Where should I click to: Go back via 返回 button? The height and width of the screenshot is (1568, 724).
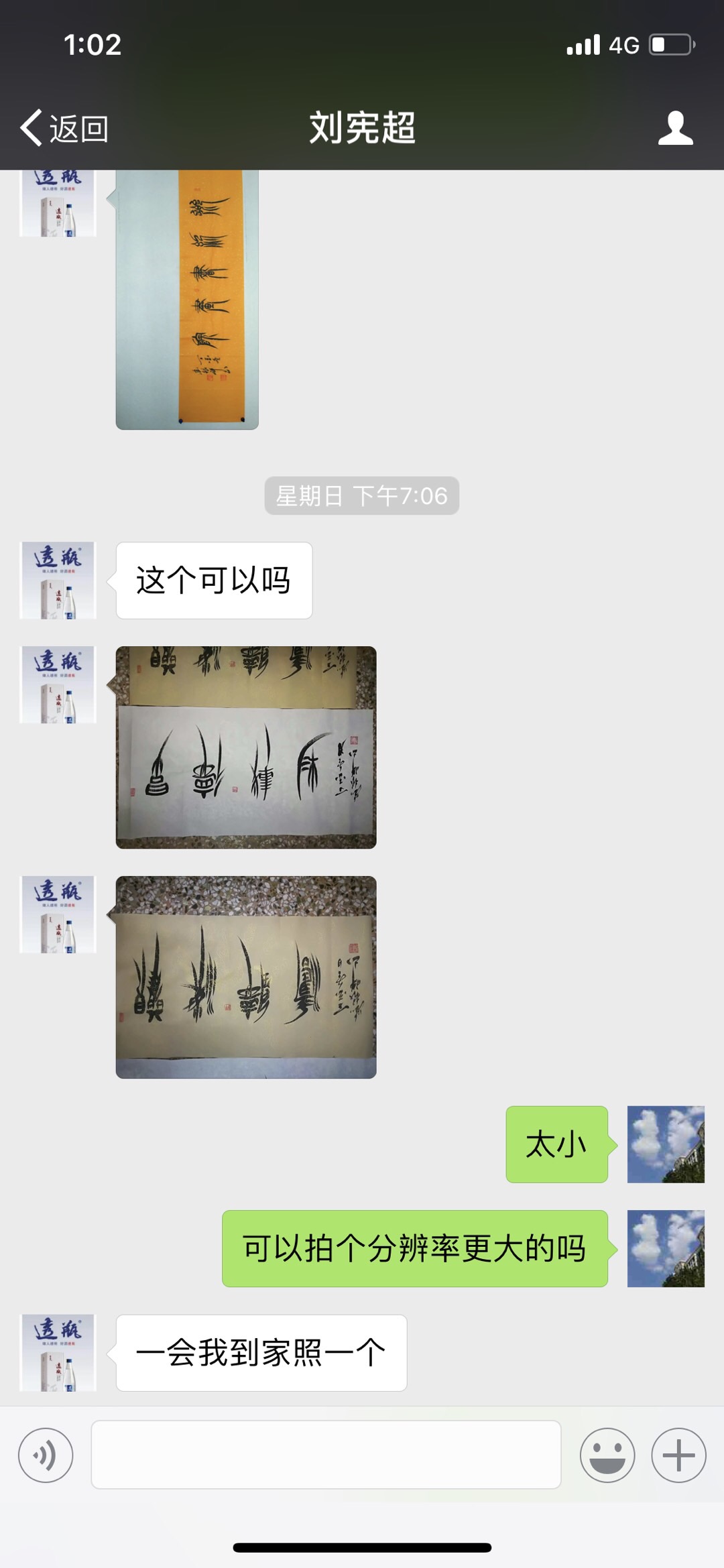pos(65,128)
